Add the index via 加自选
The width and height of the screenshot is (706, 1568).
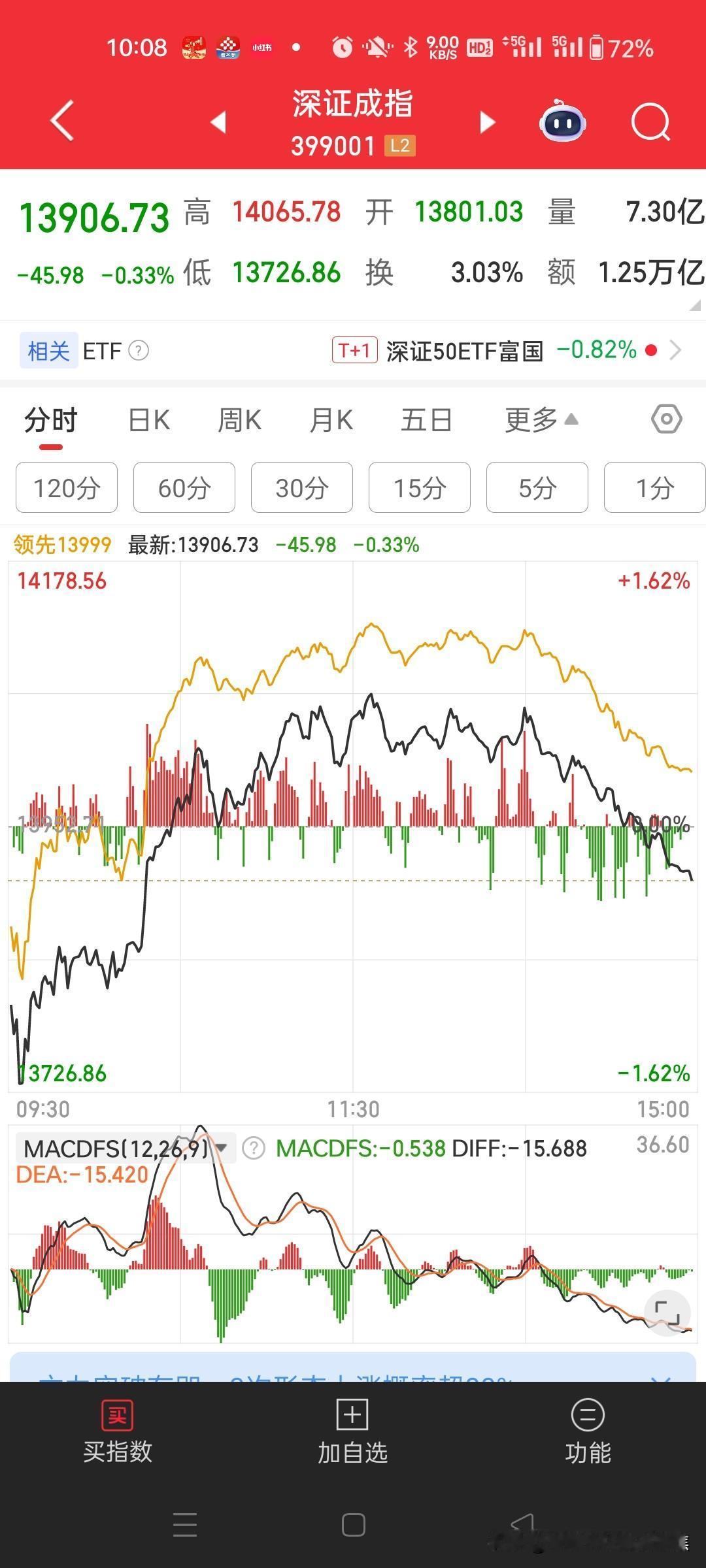(x=353, y=1431)
